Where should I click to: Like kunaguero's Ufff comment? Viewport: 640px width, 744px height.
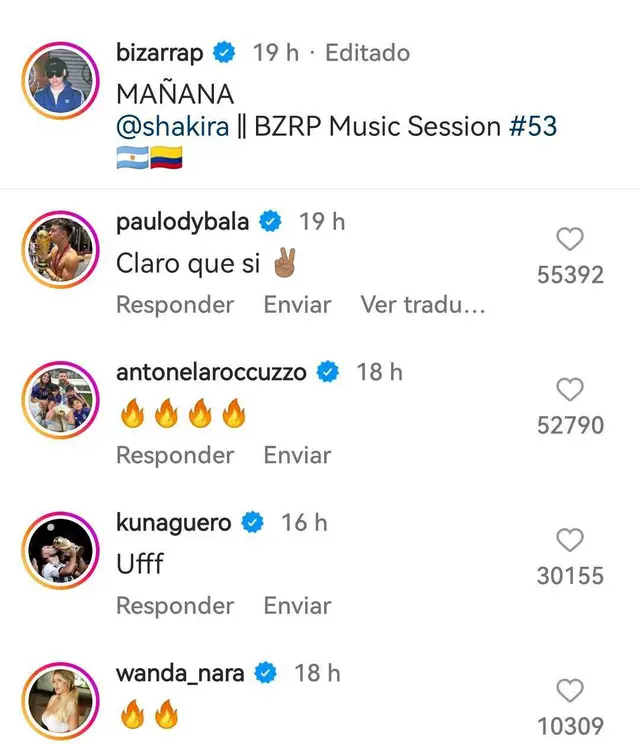click(x=570, y=541)
